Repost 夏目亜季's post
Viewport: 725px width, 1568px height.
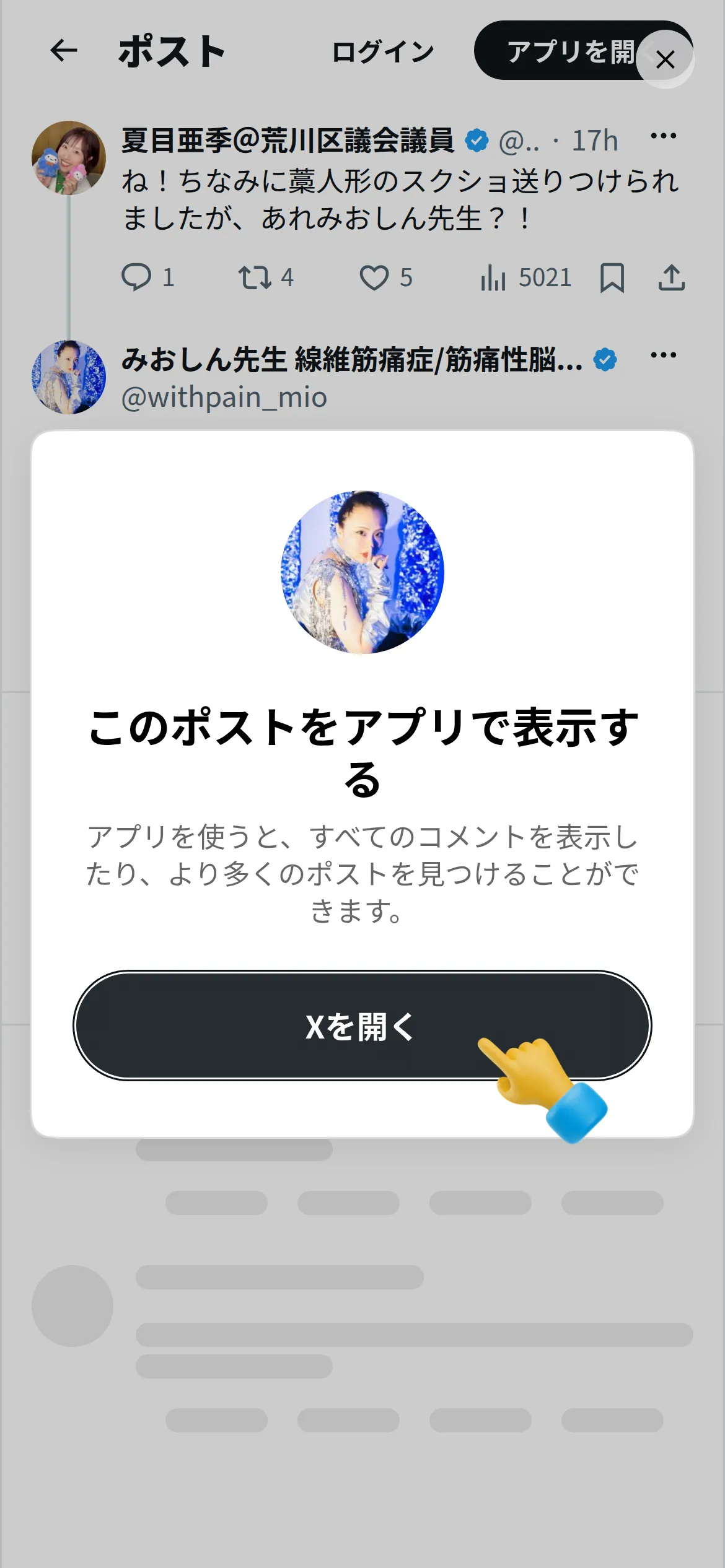pyautogui.click(x=266, y=277)
